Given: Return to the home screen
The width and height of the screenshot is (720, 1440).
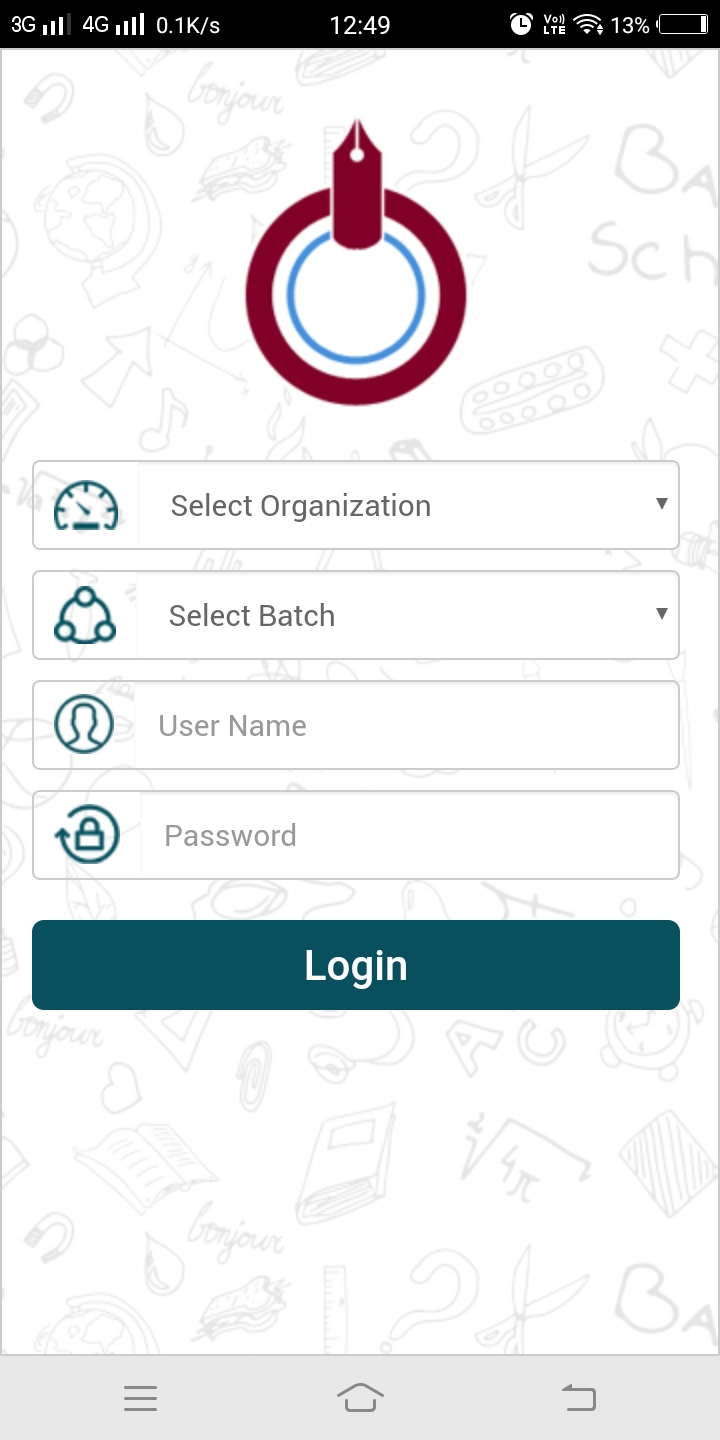Looking at the screenshot, I should point(360,1397).
